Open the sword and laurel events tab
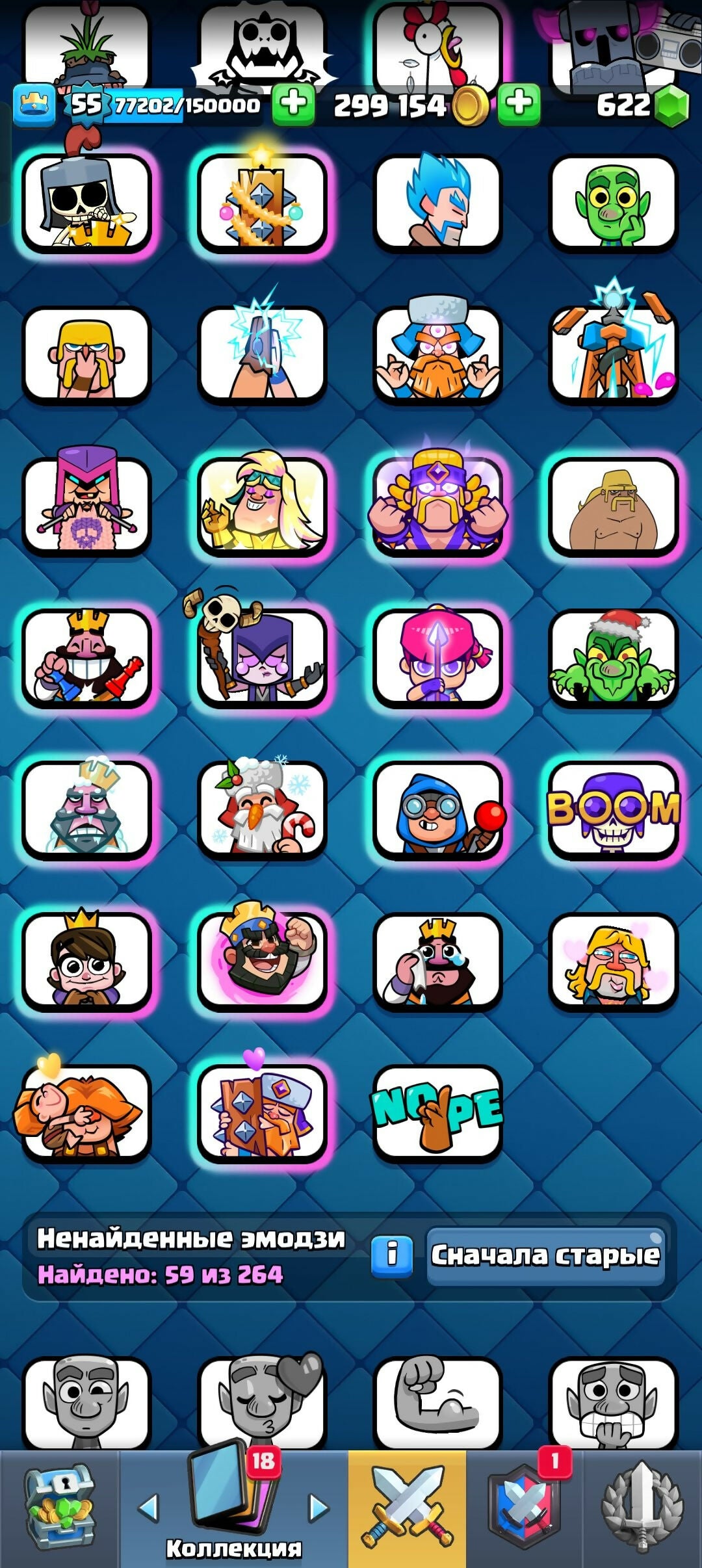Screen dimensions: 702x1568 click(x=642, y=1508)
